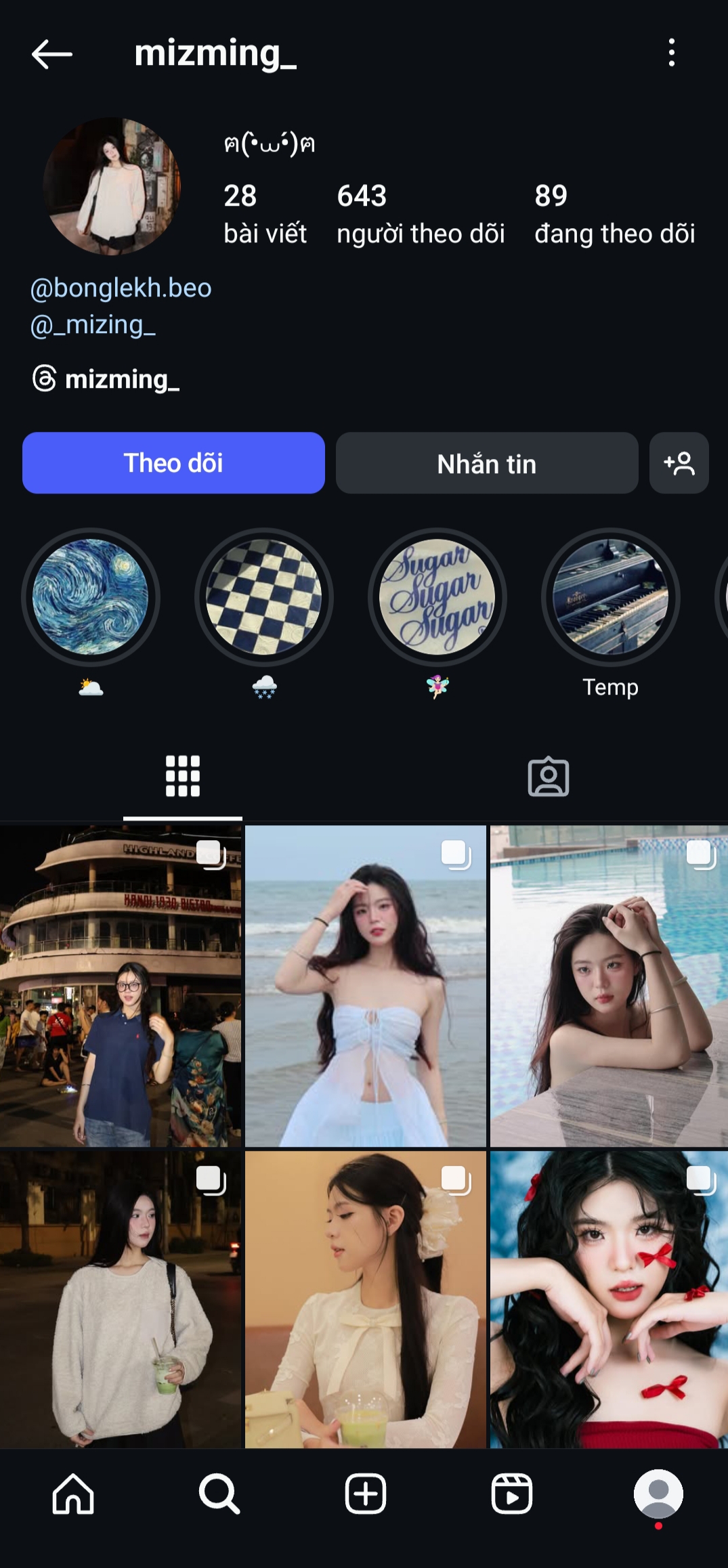This screenshot has width=728, height=1568.
Task: View the 89 đang theo dõi list
Action: (614, 214)
